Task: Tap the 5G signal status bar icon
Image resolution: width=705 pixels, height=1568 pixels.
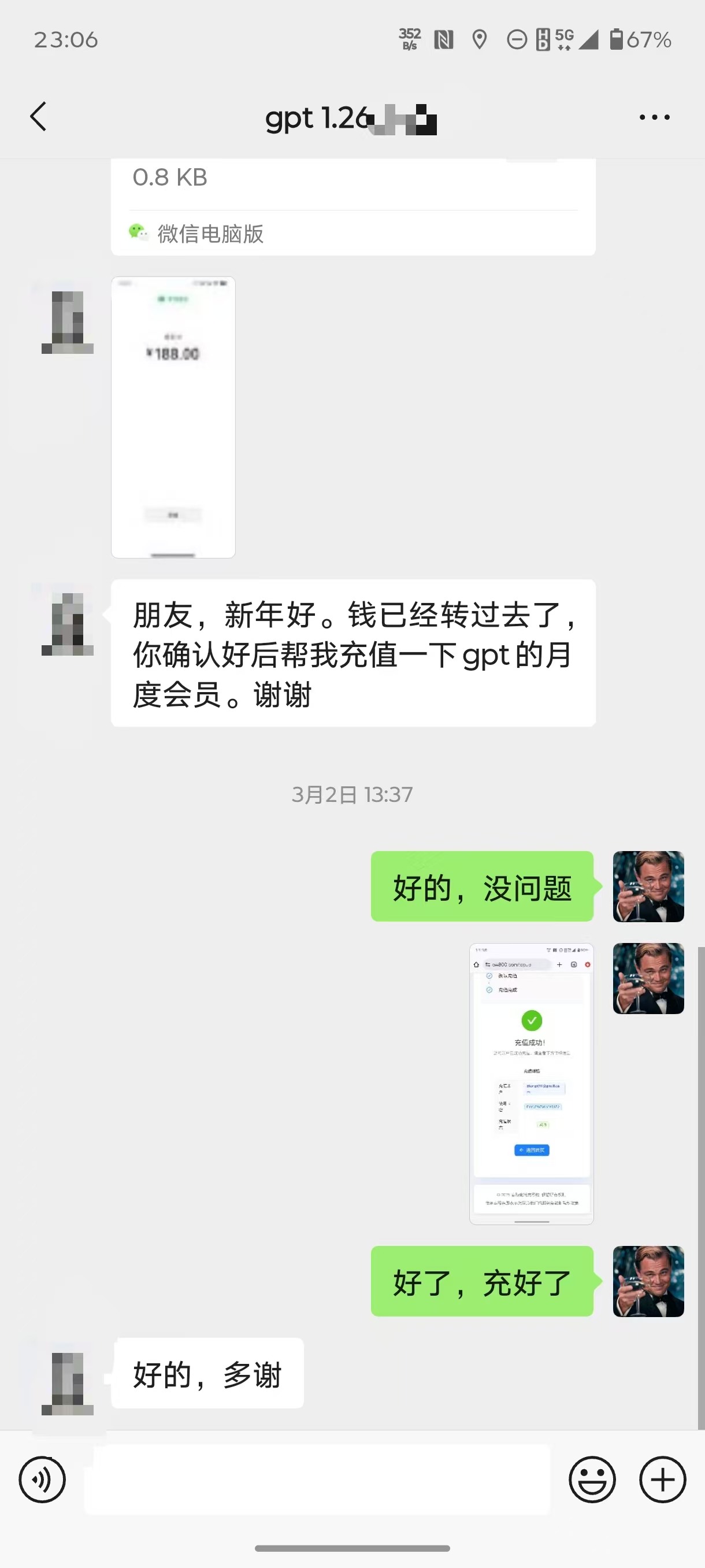Action: [565, 39]
